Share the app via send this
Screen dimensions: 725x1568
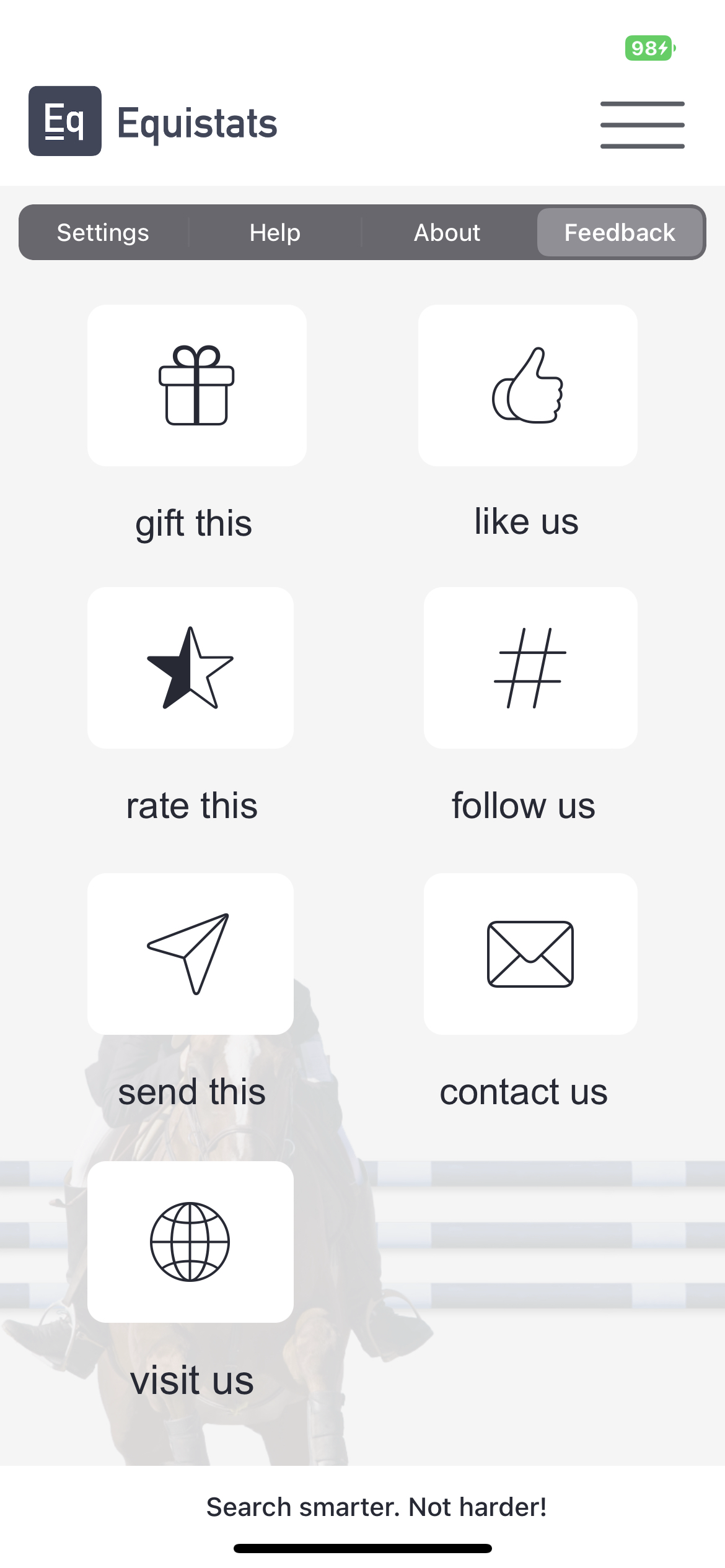[x=190, y=954]
